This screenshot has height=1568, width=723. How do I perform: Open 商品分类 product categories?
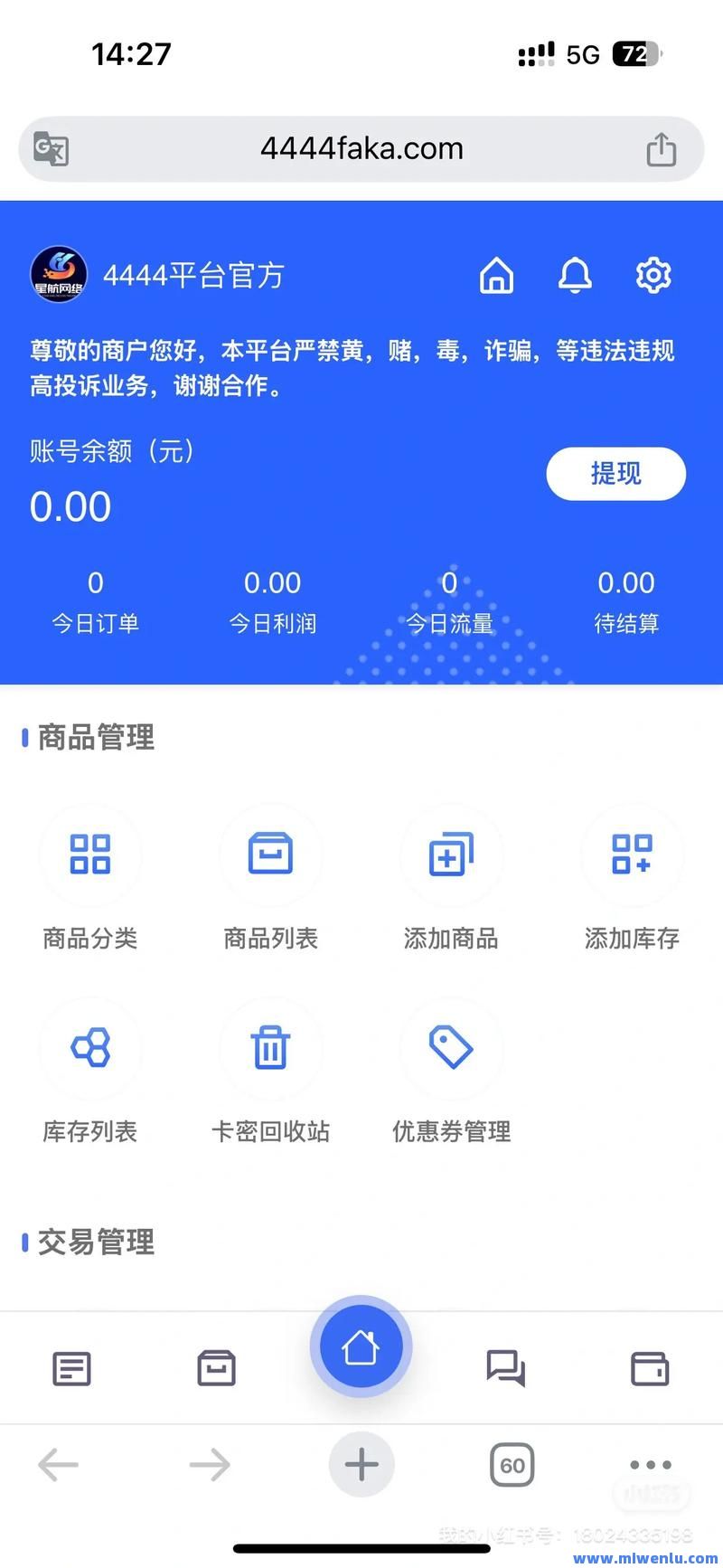90,855
